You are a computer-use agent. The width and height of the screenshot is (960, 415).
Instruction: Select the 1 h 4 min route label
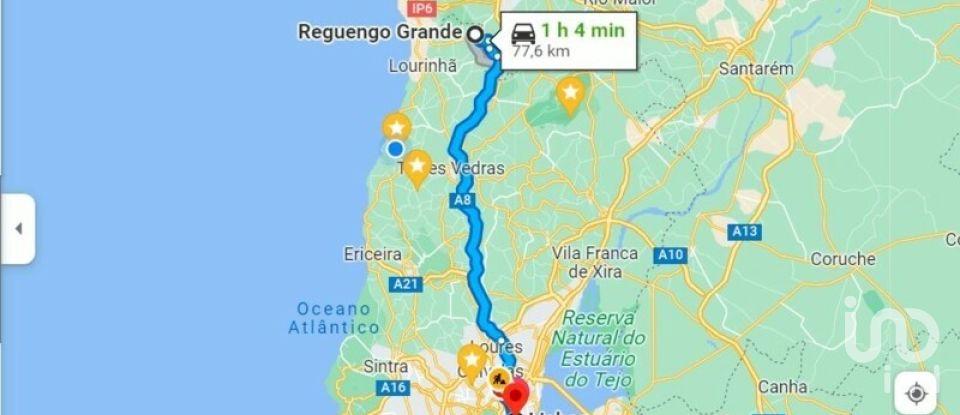click(x=568, y=40)
